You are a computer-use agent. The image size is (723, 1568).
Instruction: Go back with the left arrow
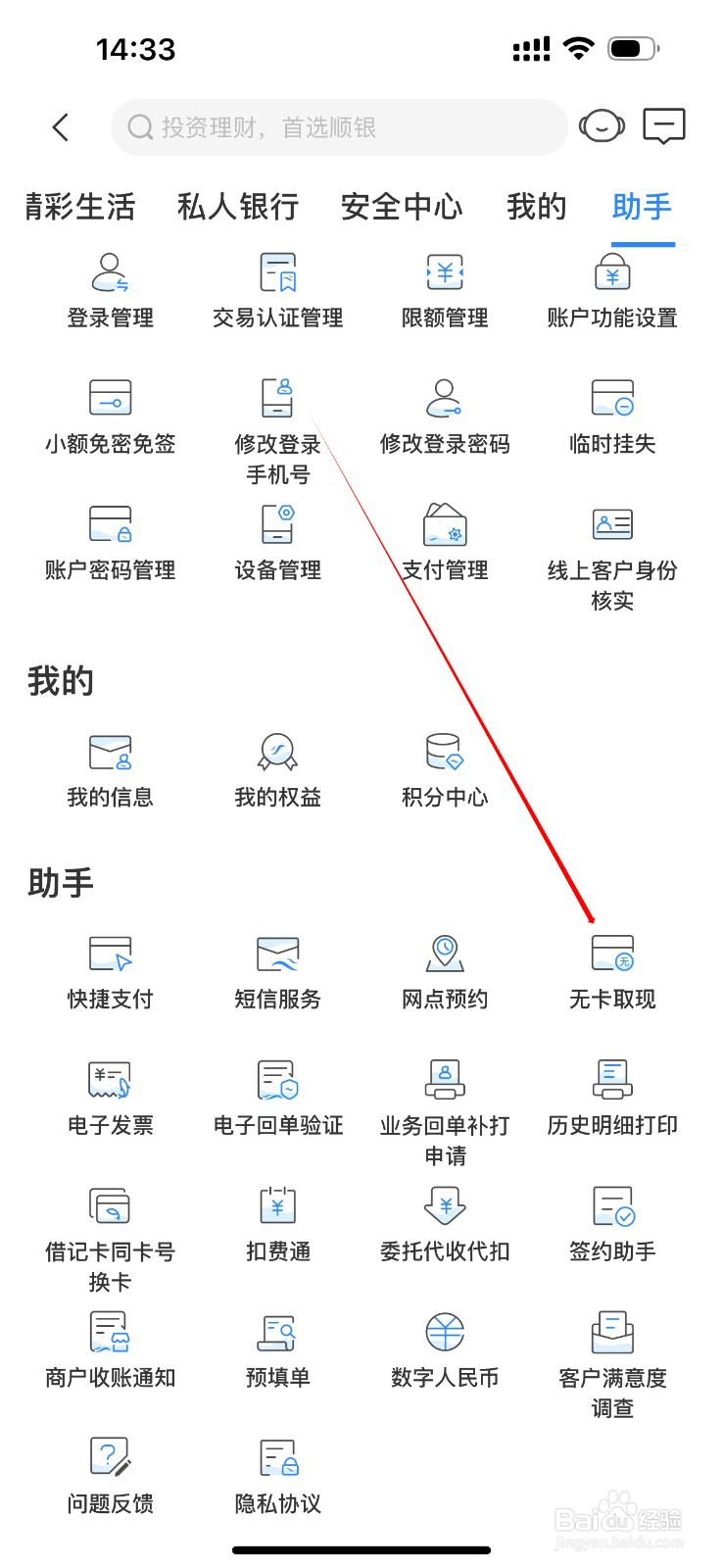click(61, 126)
